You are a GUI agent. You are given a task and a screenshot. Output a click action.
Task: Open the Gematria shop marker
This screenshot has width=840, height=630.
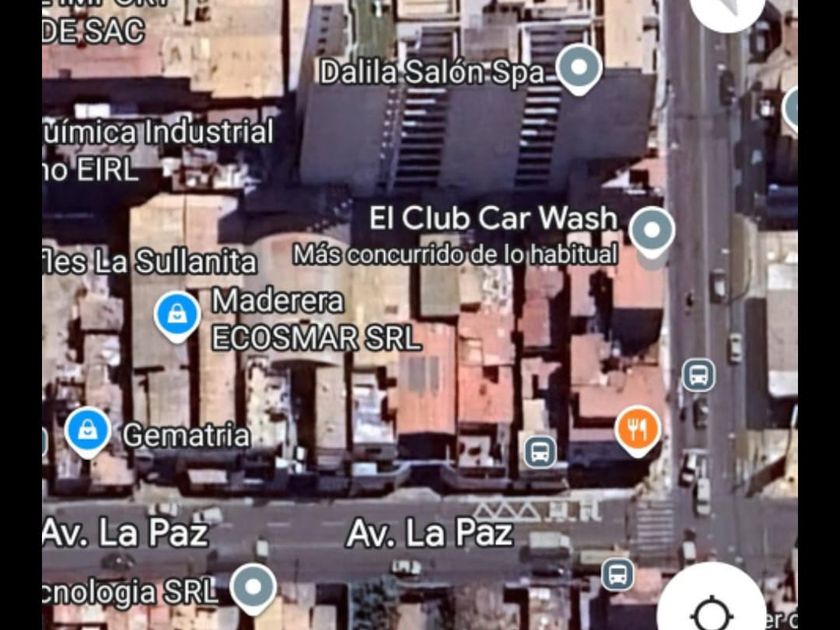coord(88,432)
